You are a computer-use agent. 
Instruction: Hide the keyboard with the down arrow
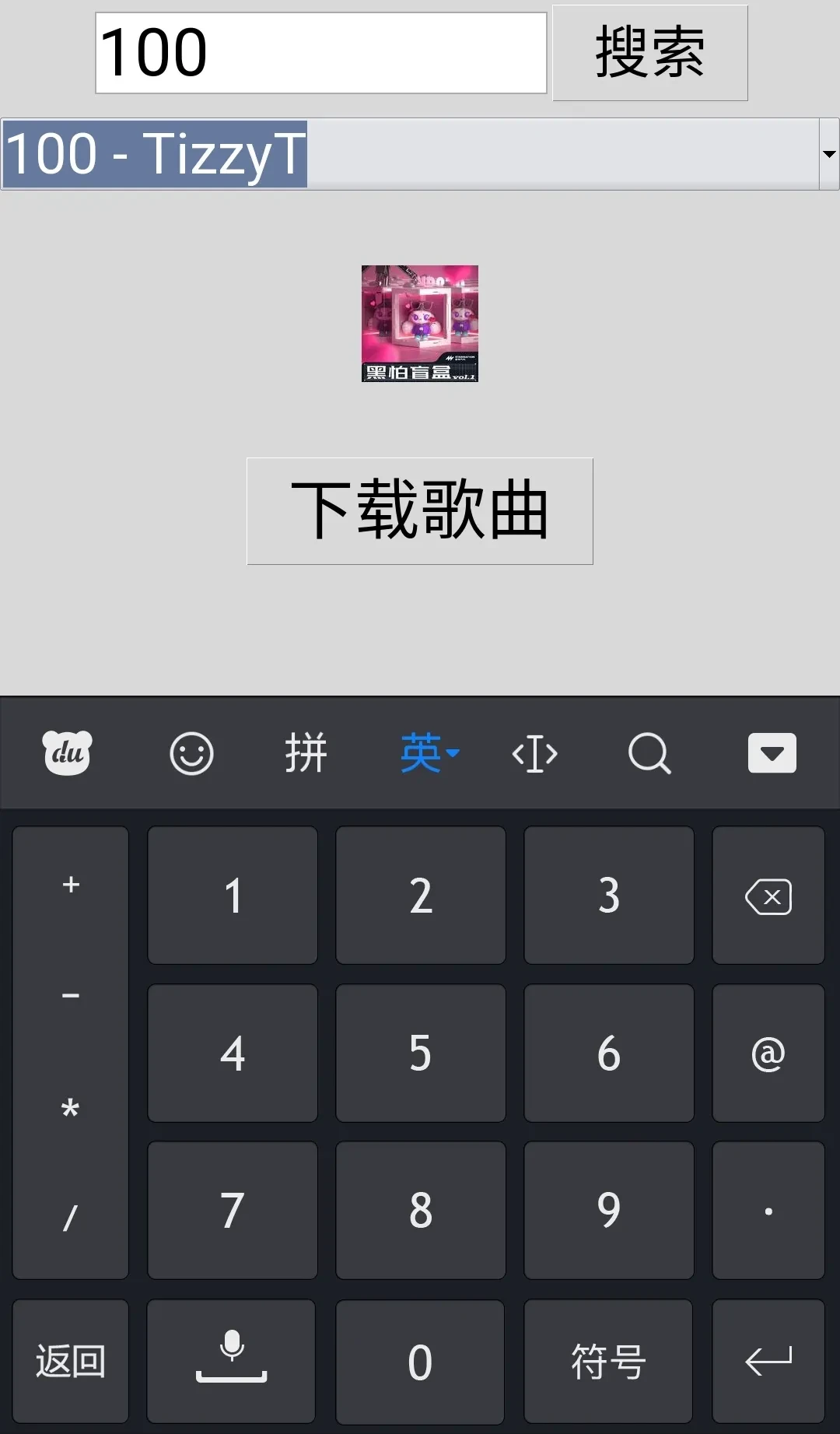pyautogui.click(x=772, y=753)
